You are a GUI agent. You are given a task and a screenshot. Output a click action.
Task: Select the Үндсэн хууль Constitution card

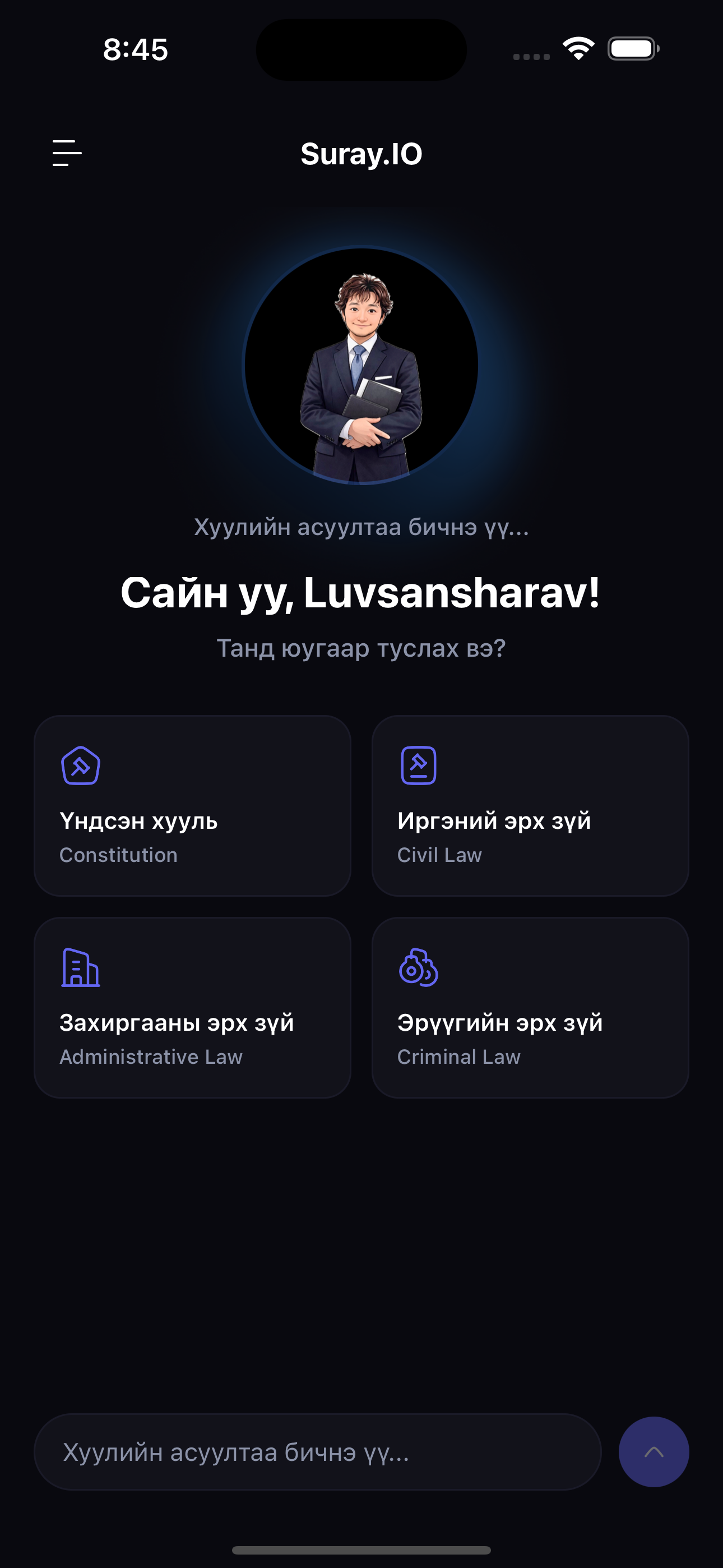click(192, 805)
